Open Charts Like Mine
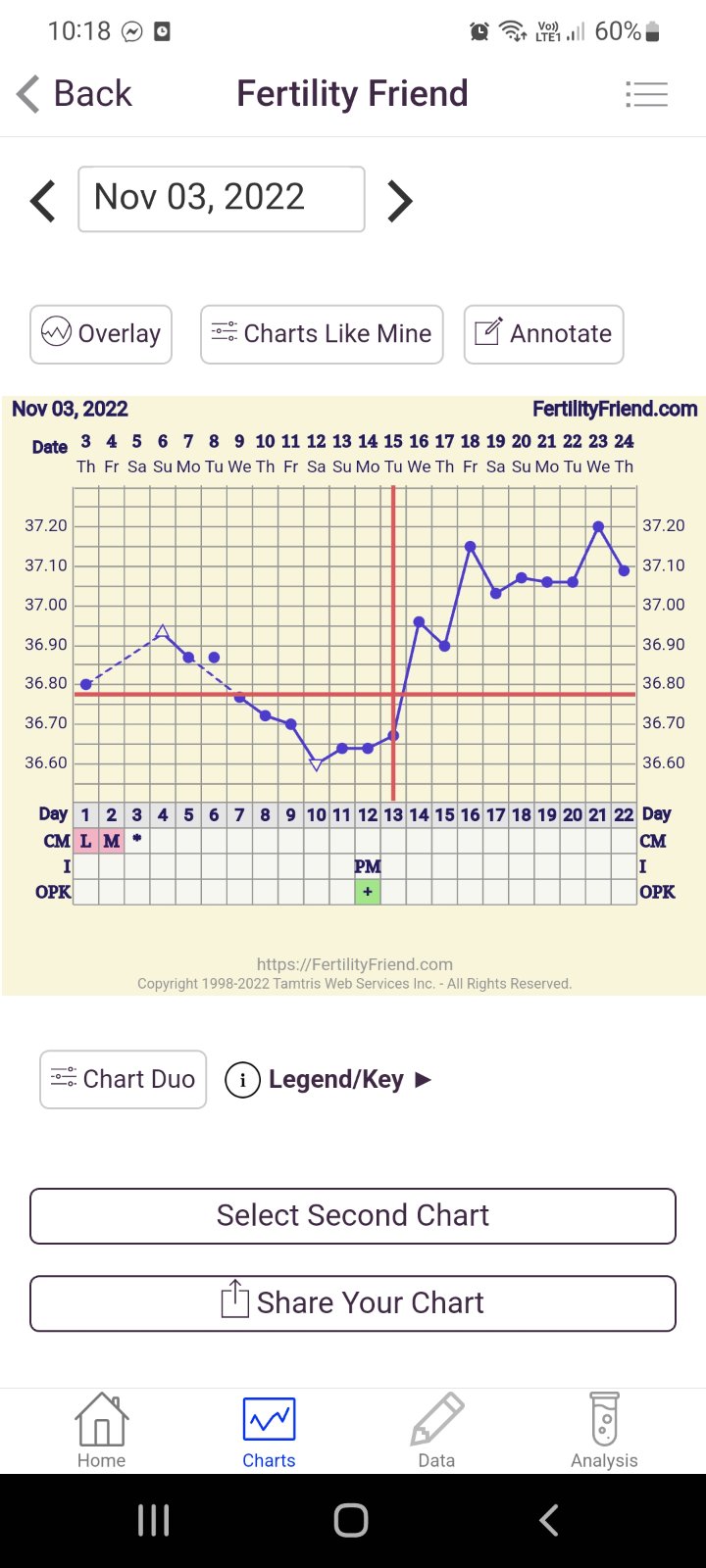The height and width of the screenshot is (1568, 706). pyautogui.click(x=322, y=334)
